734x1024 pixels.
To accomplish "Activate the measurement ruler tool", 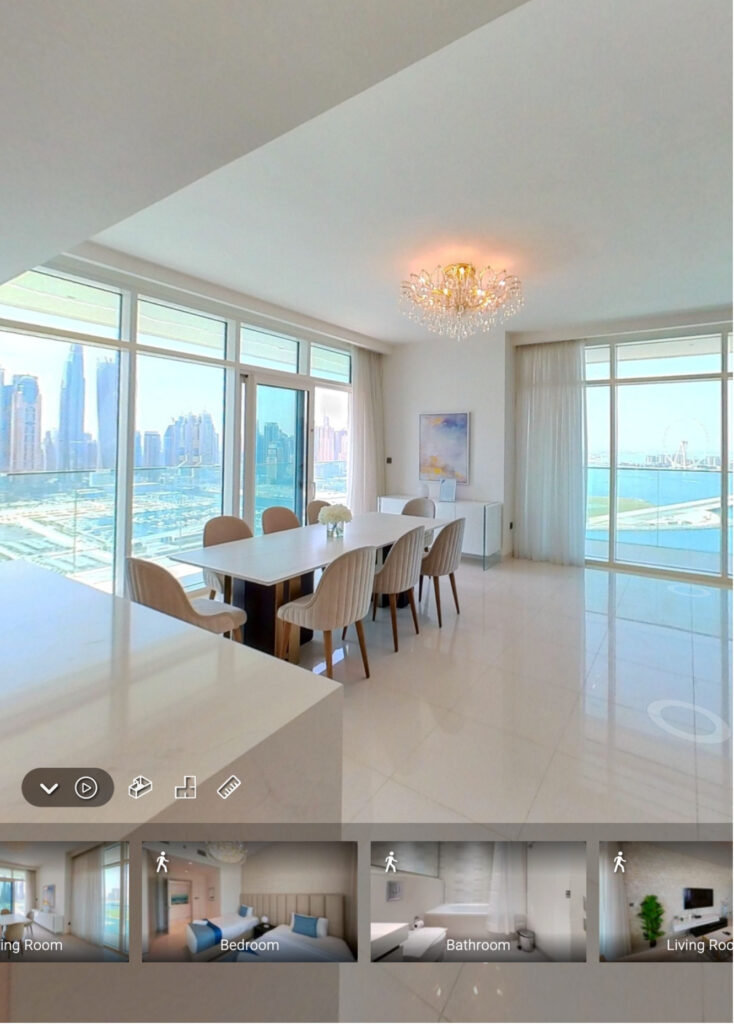I will [229, 787].
